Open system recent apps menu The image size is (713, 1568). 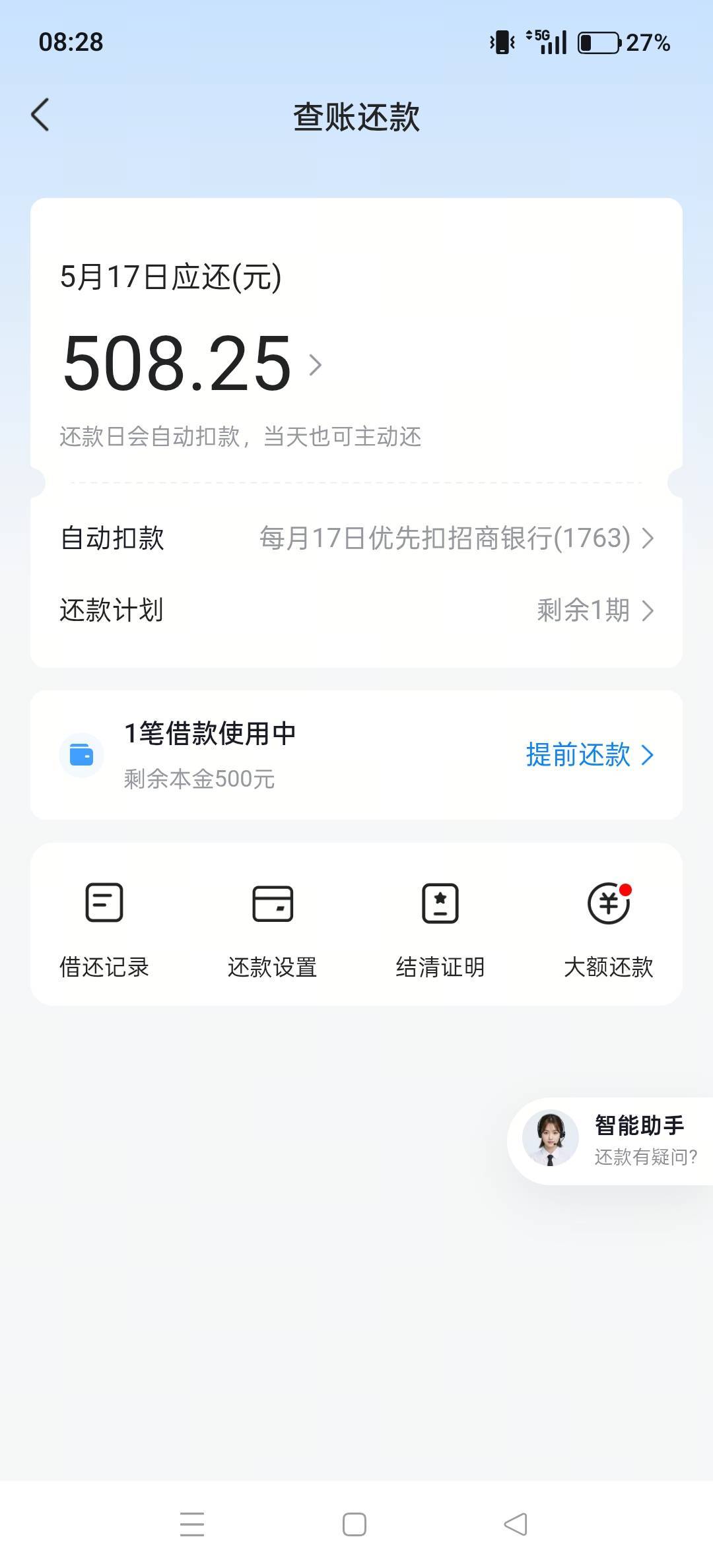pos(192,1524)
